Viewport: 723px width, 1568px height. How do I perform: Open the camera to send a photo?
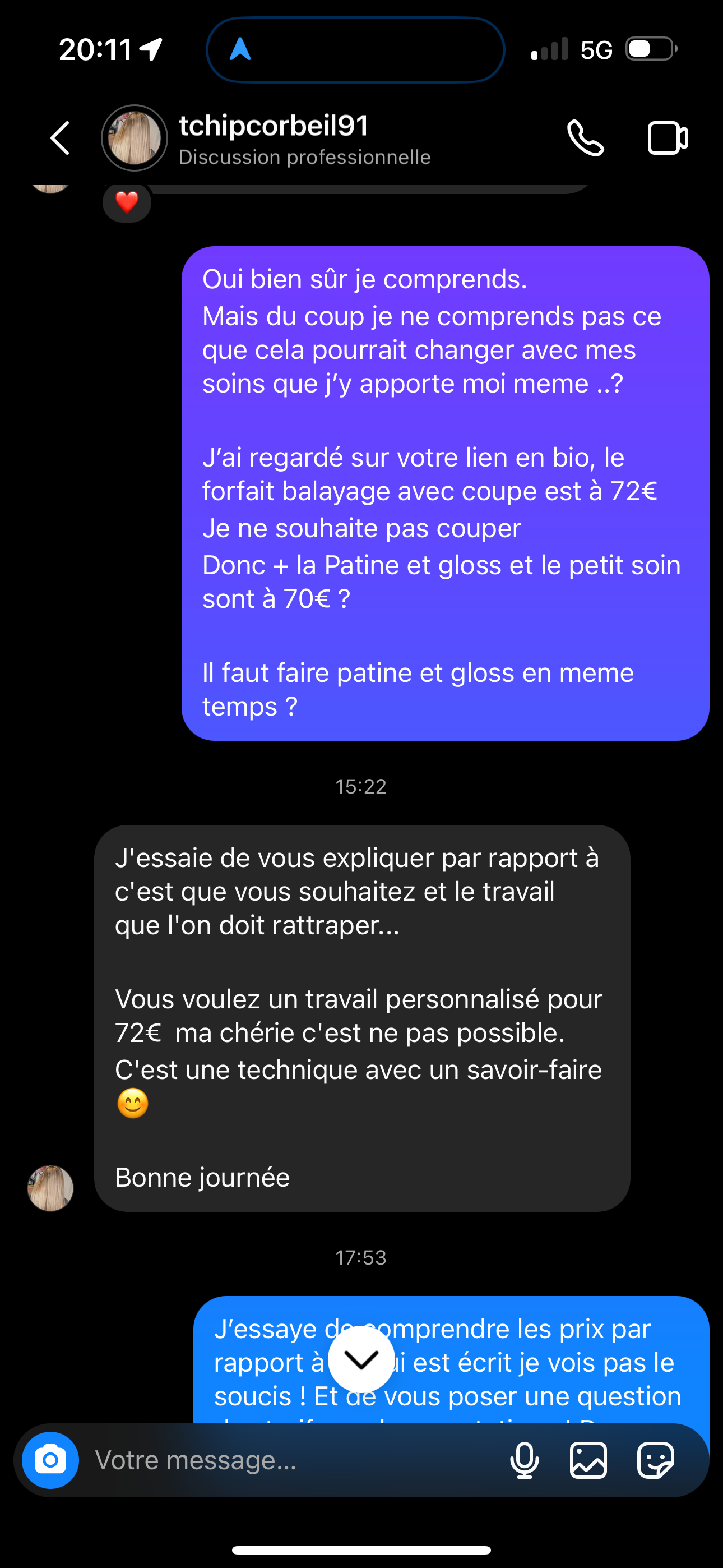tap(50, 1460)
